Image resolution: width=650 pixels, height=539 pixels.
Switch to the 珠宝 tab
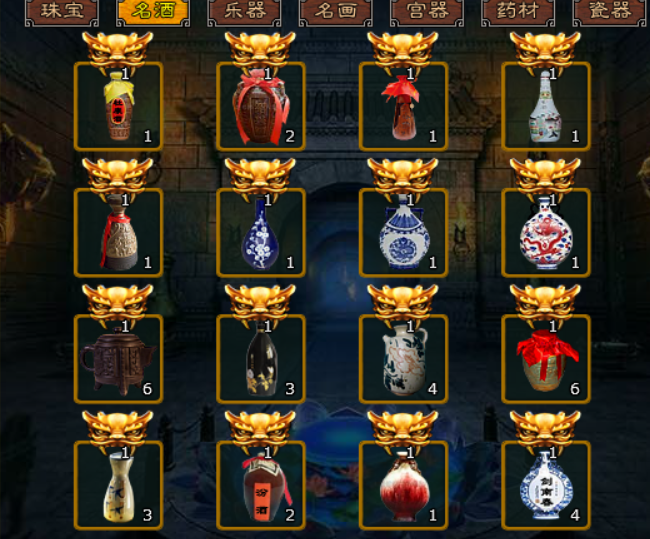[62, 12]
